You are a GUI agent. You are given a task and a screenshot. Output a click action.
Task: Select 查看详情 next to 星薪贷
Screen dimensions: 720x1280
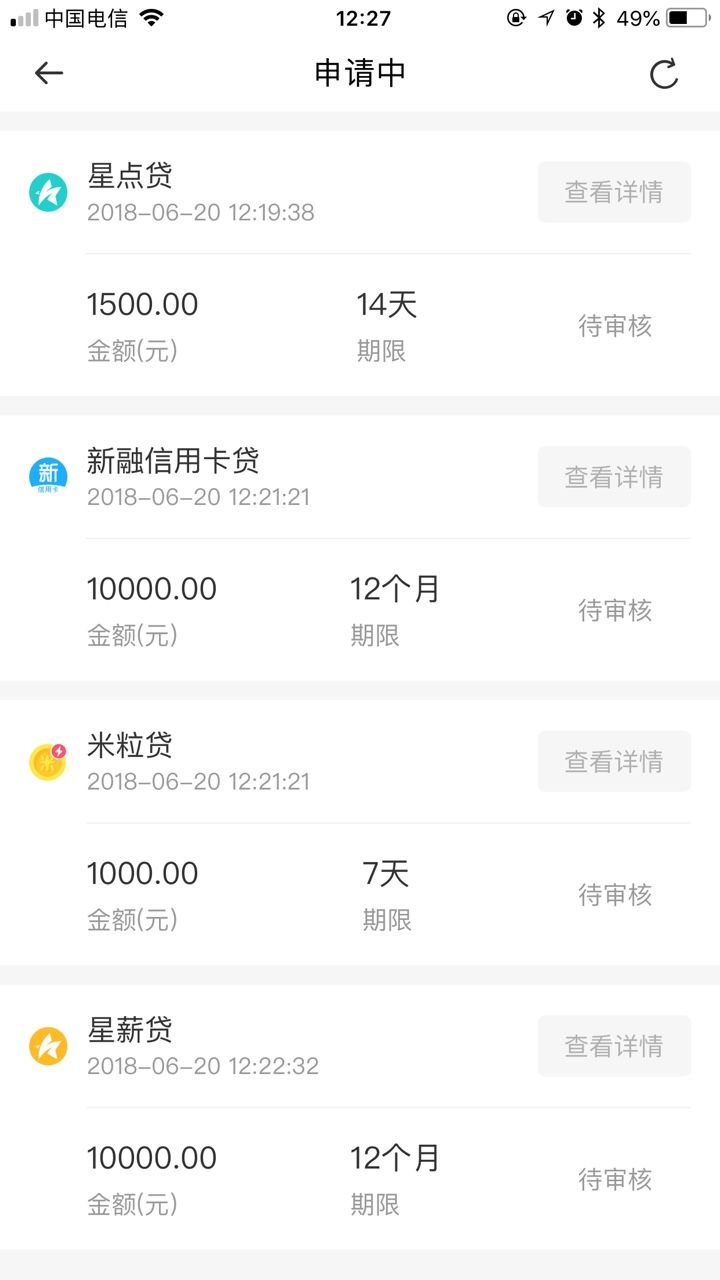point(614,1046)
